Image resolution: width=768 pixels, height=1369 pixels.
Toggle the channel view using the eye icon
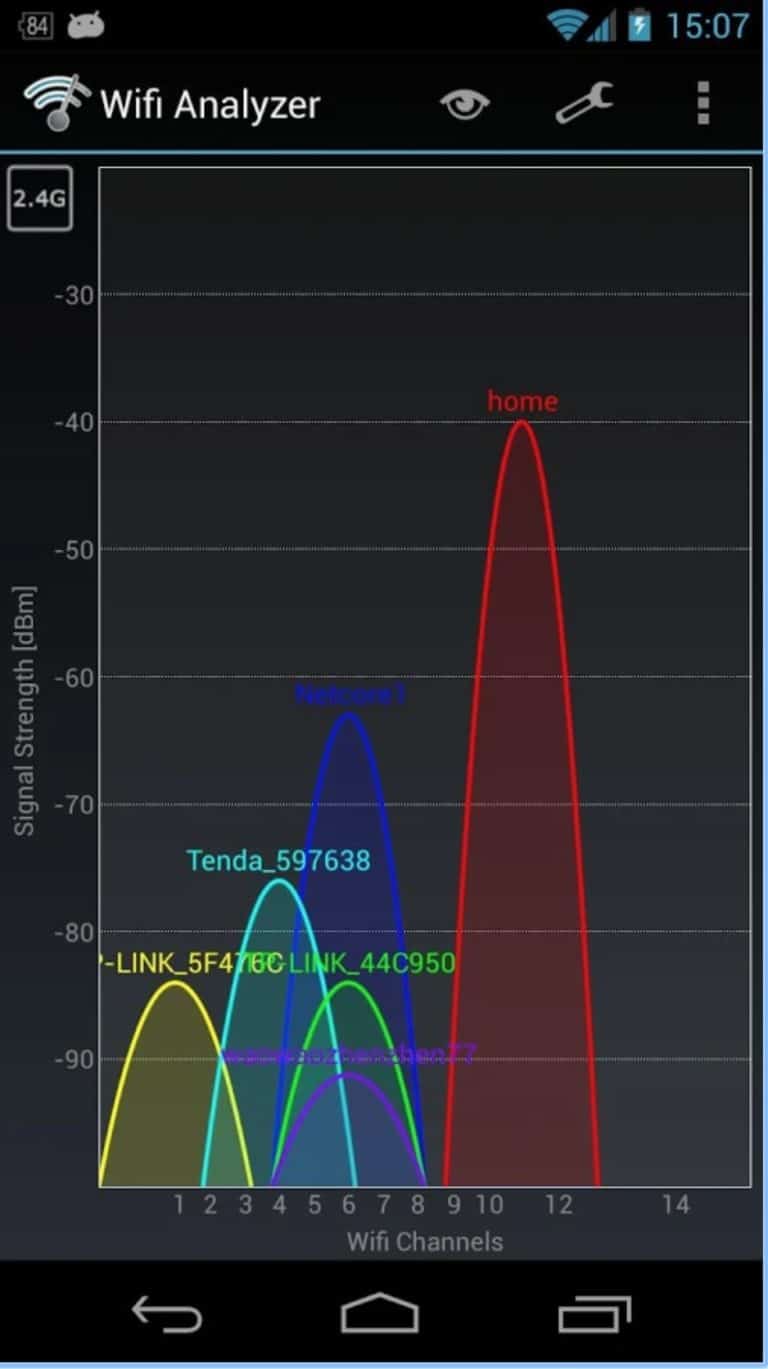coord(465,103)
